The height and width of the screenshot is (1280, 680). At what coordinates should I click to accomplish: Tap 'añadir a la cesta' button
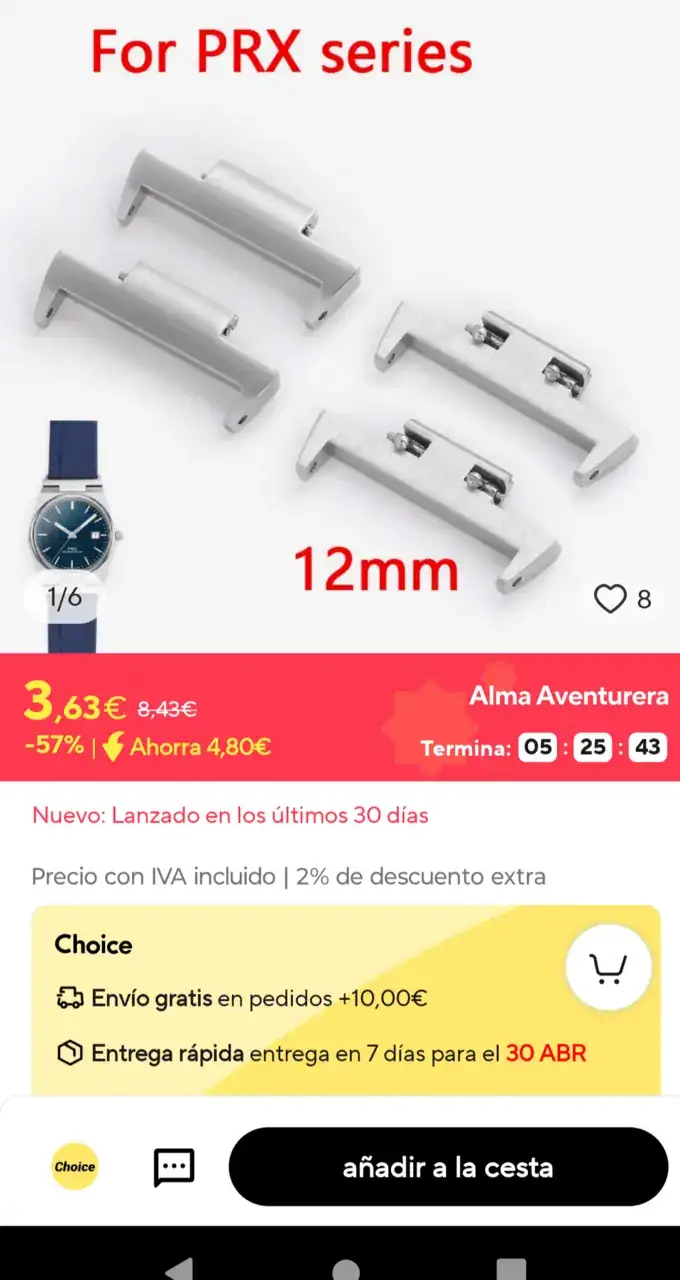[448, 1167]
